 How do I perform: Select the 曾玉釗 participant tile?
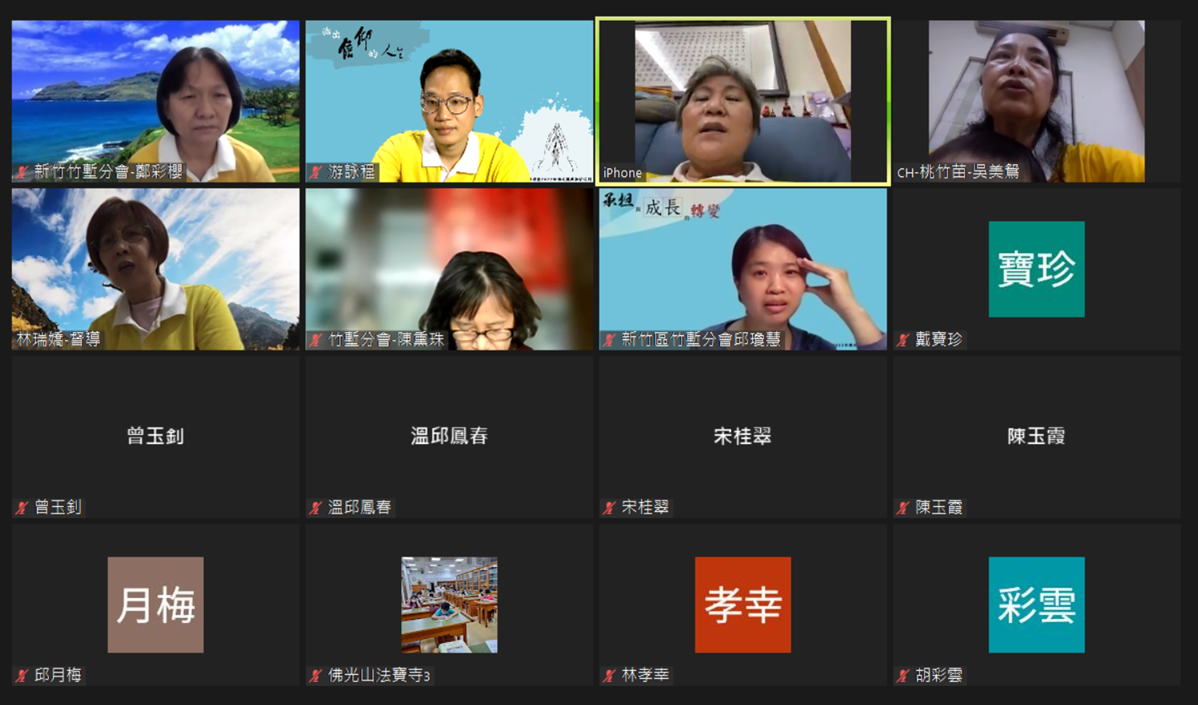[x=155, y=437]
